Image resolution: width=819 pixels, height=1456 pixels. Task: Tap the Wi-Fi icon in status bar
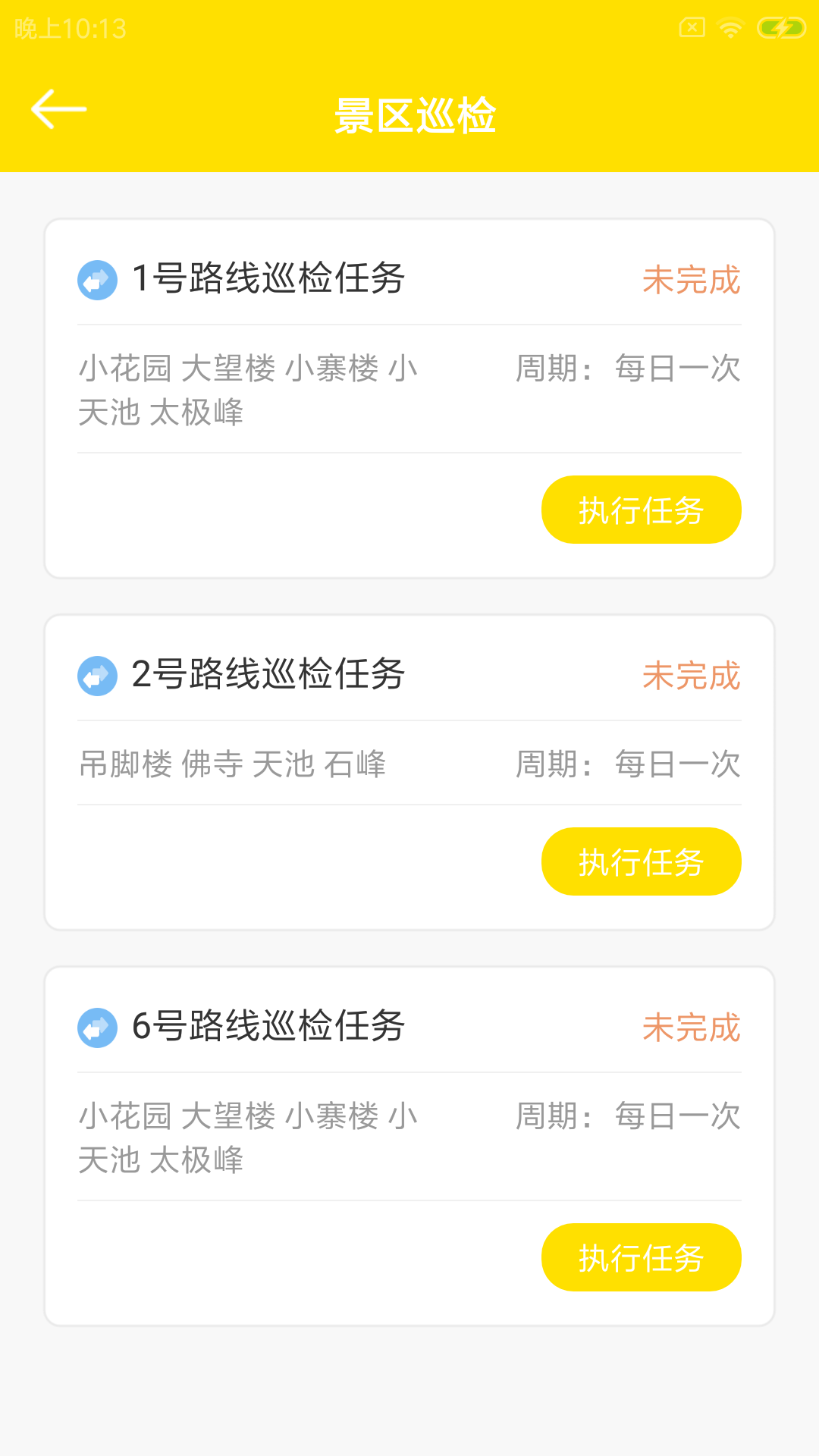click(730, 26)
